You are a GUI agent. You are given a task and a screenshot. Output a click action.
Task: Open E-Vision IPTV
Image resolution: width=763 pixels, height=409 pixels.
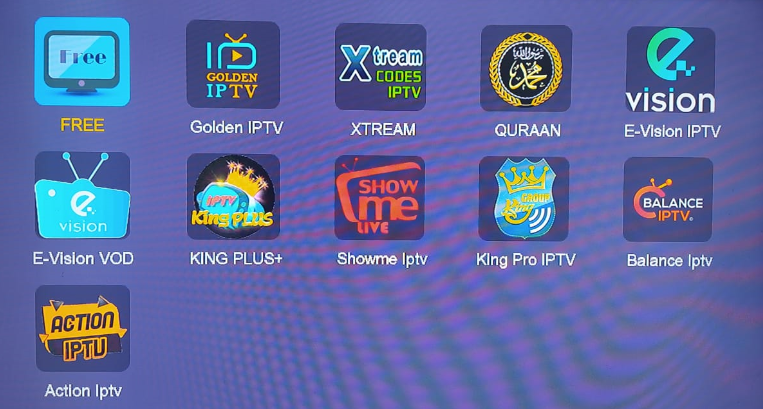pyautogui.click(x=670, y=71)
